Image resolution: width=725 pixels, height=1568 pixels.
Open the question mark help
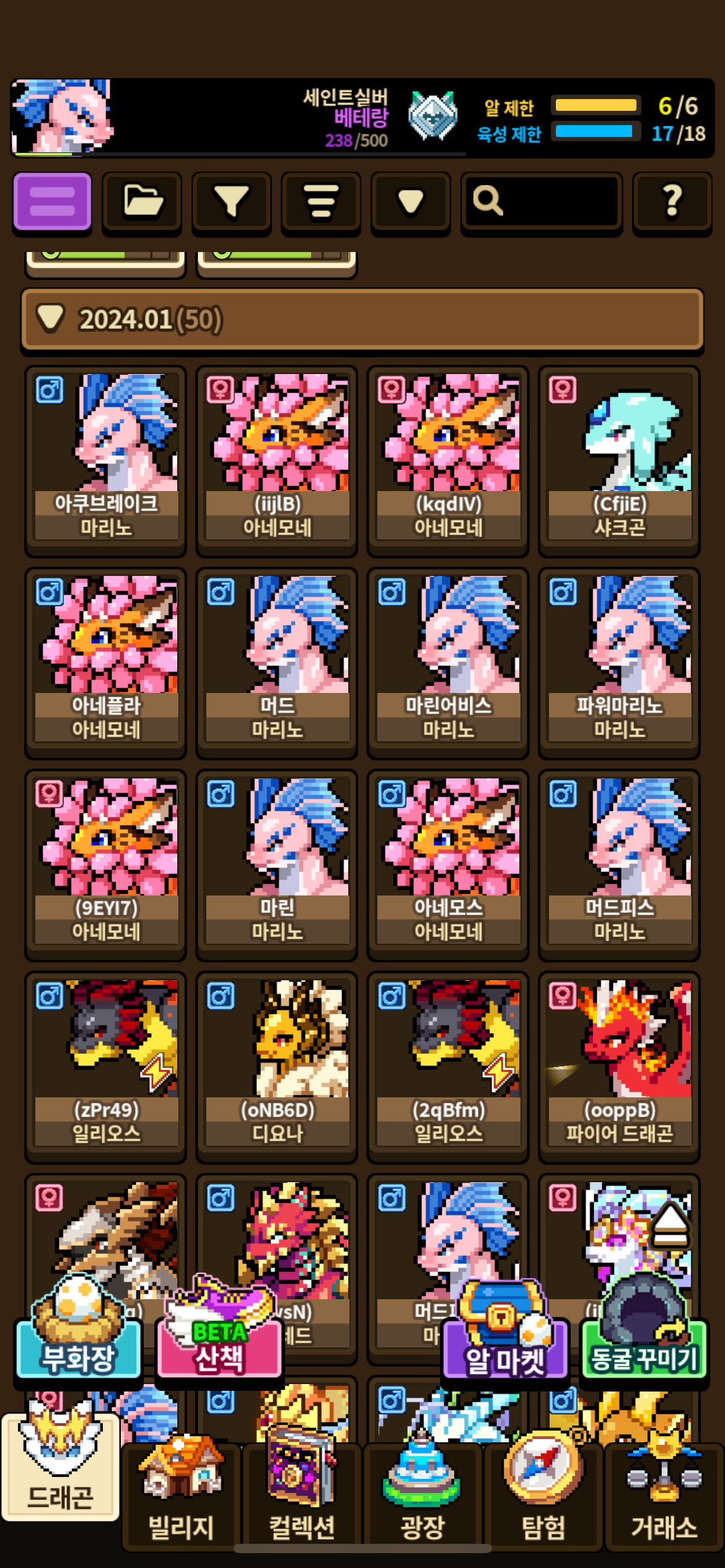[x=672, y=201]
